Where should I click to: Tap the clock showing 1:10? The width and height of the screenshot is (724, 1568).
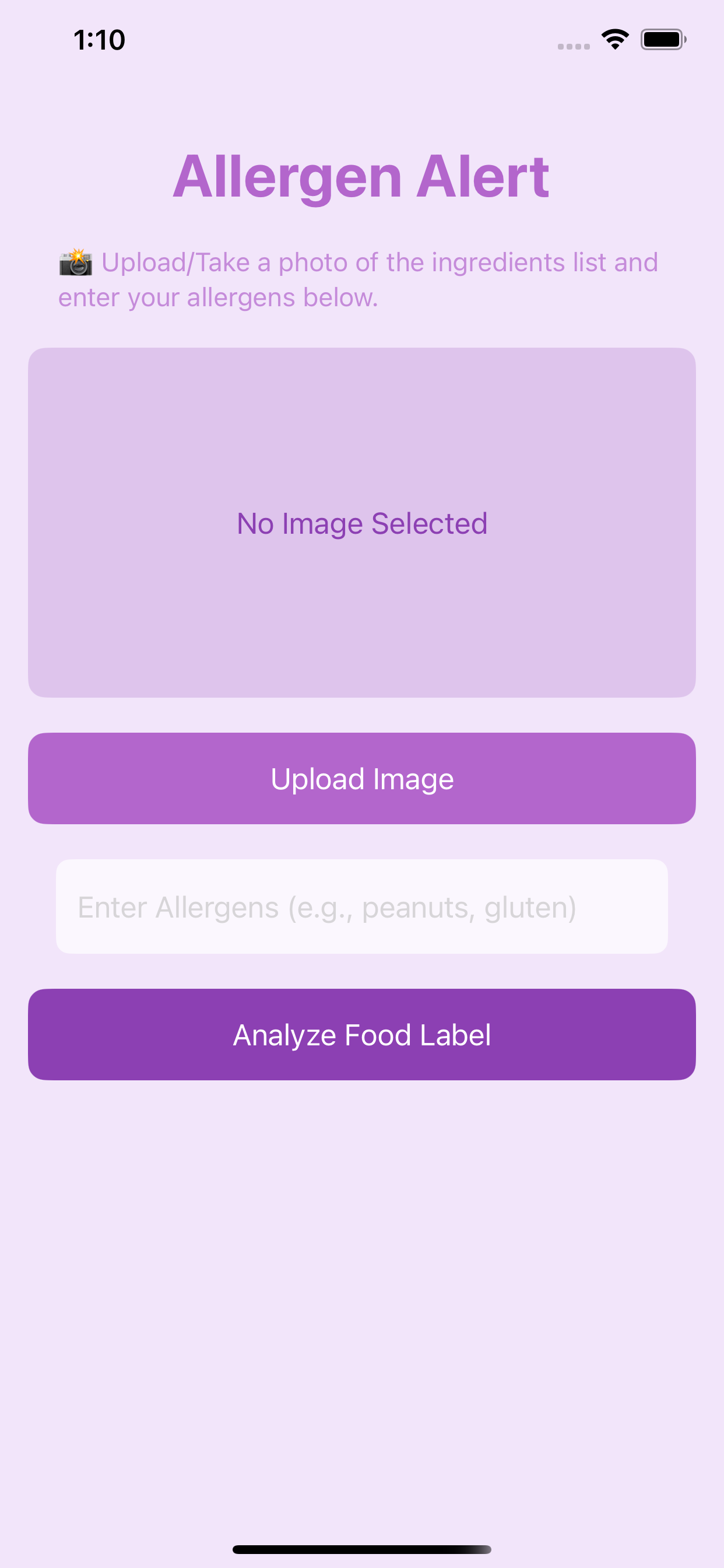point(99,40)
